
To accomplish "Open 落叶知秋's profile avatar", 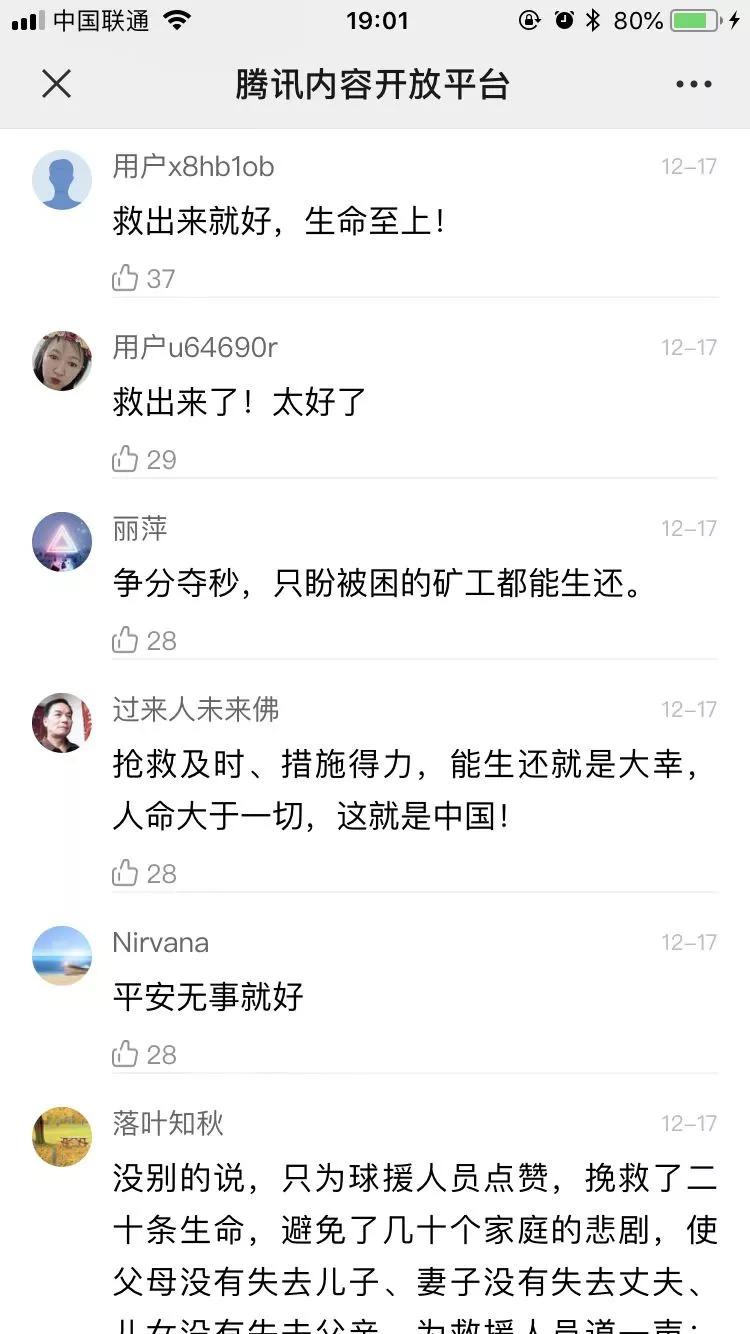I will 62,1137.
